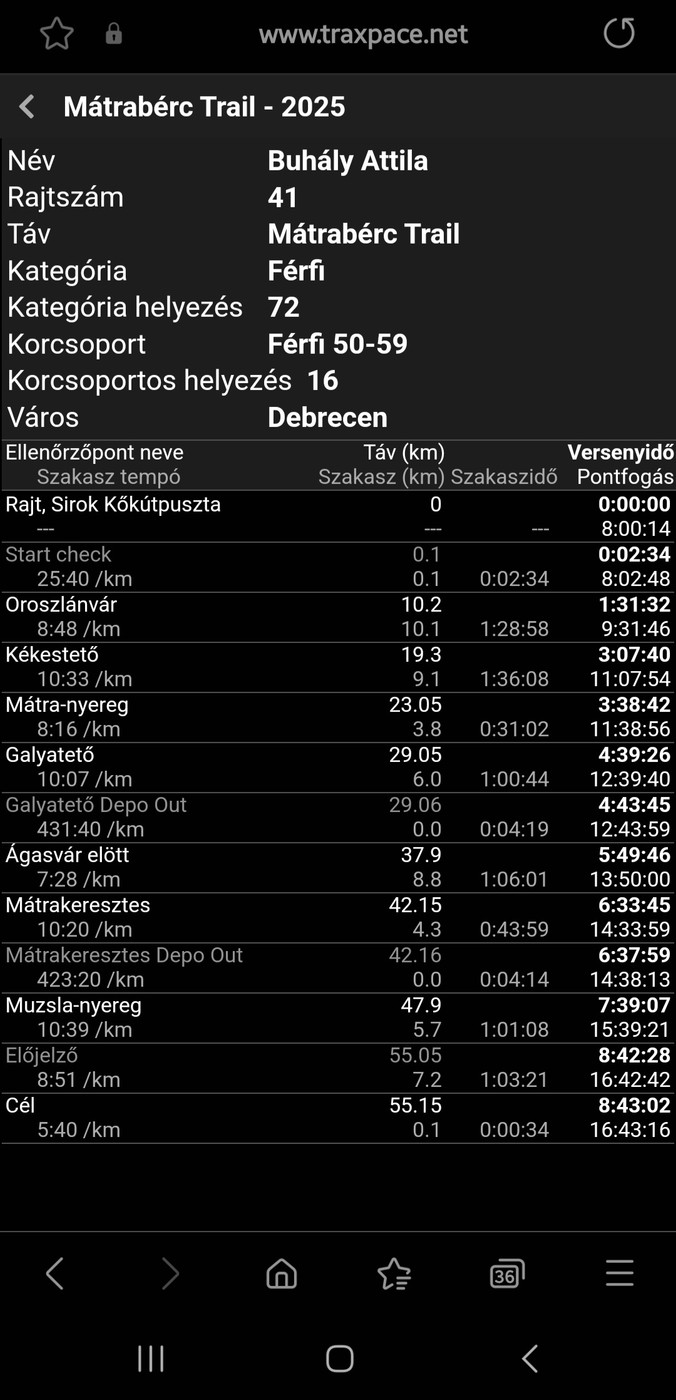Open the browser home page

tap(281, 1273)
